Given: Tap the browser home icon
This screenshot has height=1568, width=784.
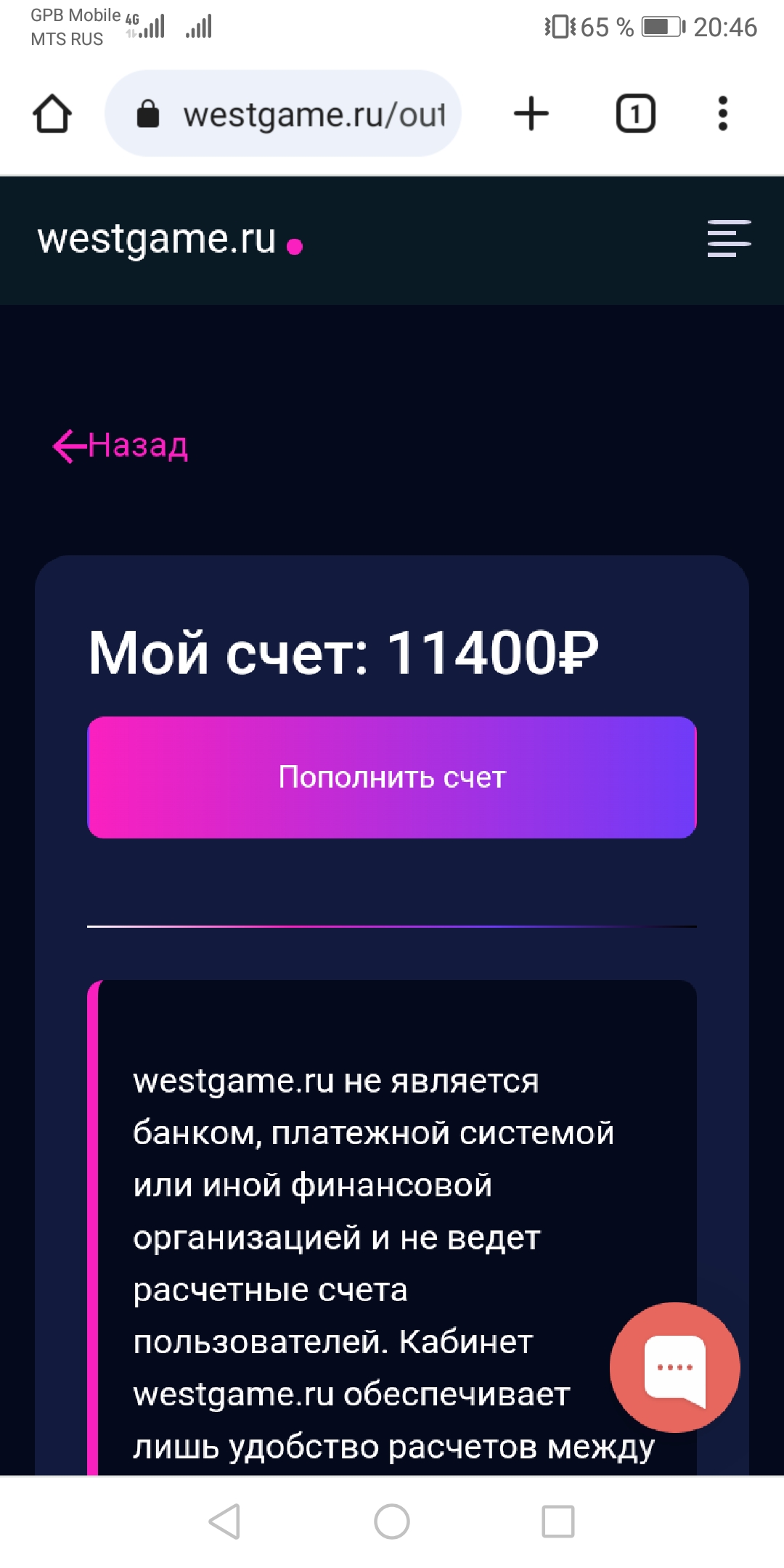Looking at the screenshot, I should pos(52,114).
